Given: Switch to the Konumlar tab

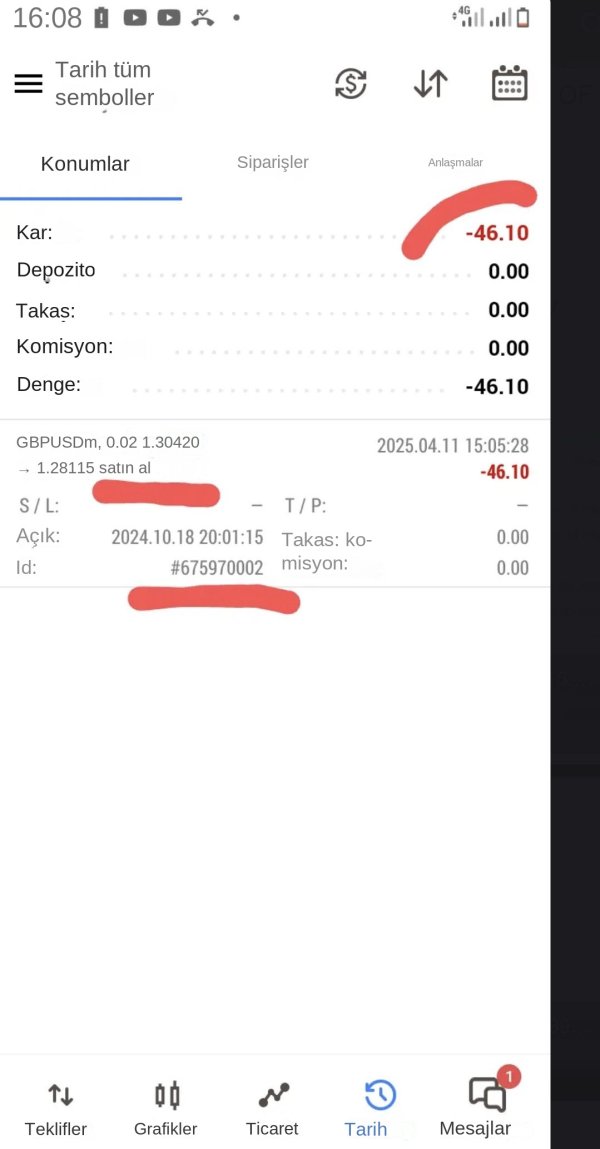Looking at the screenshot, I should click(x=85, y=165).
